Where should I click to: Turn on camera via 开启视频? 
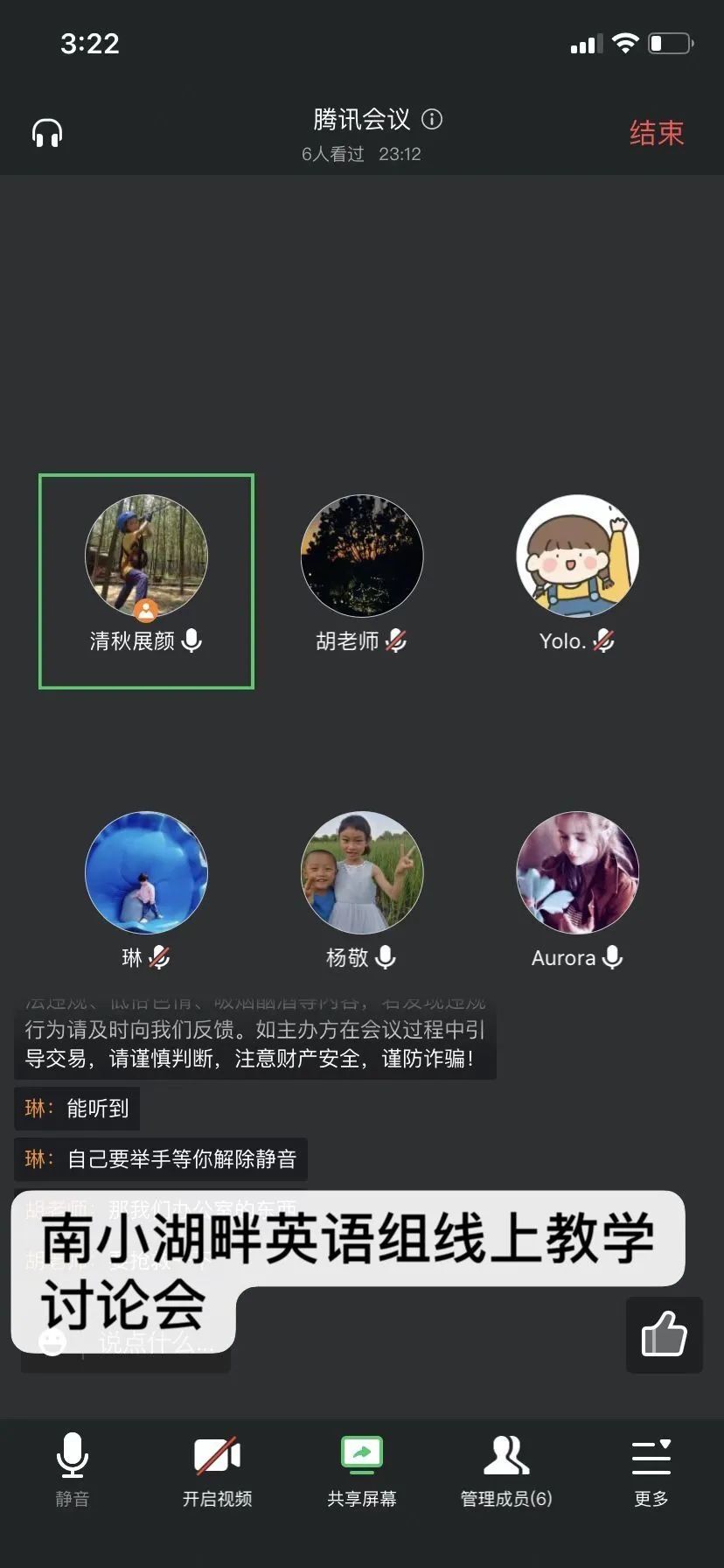click(x=217, y=1470)
